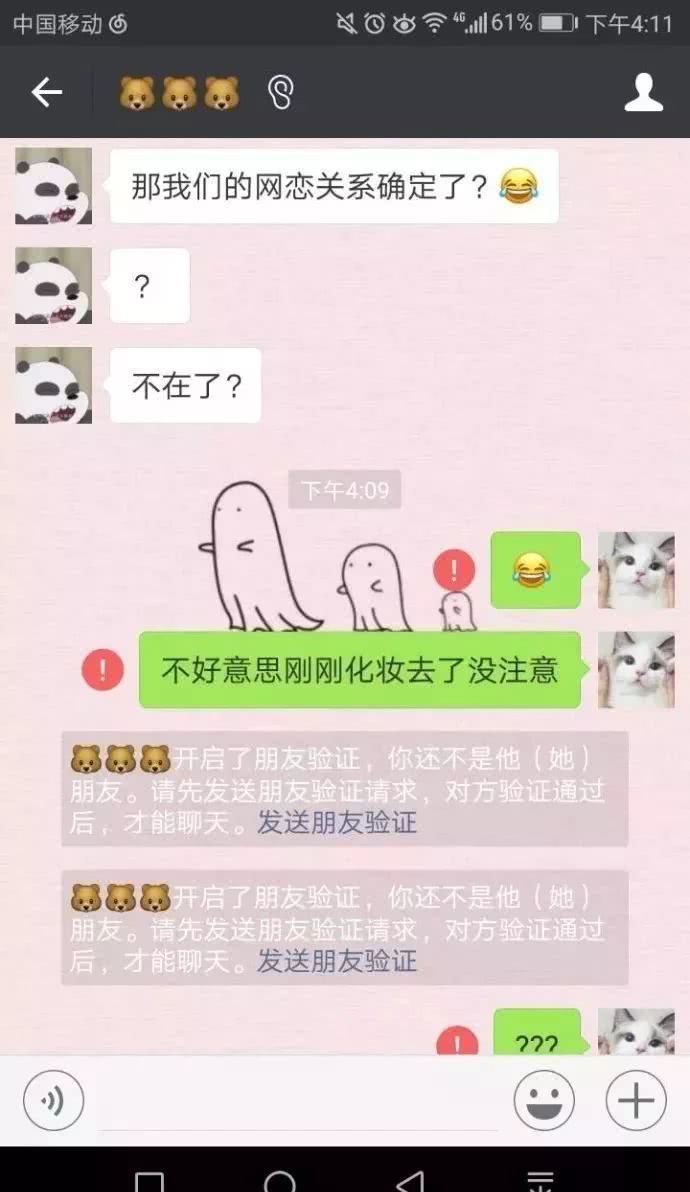Tap the upper 发送朋友验证 link
Image resolution: width=690 pixels, height=1192 pixels.
point(337,823)
